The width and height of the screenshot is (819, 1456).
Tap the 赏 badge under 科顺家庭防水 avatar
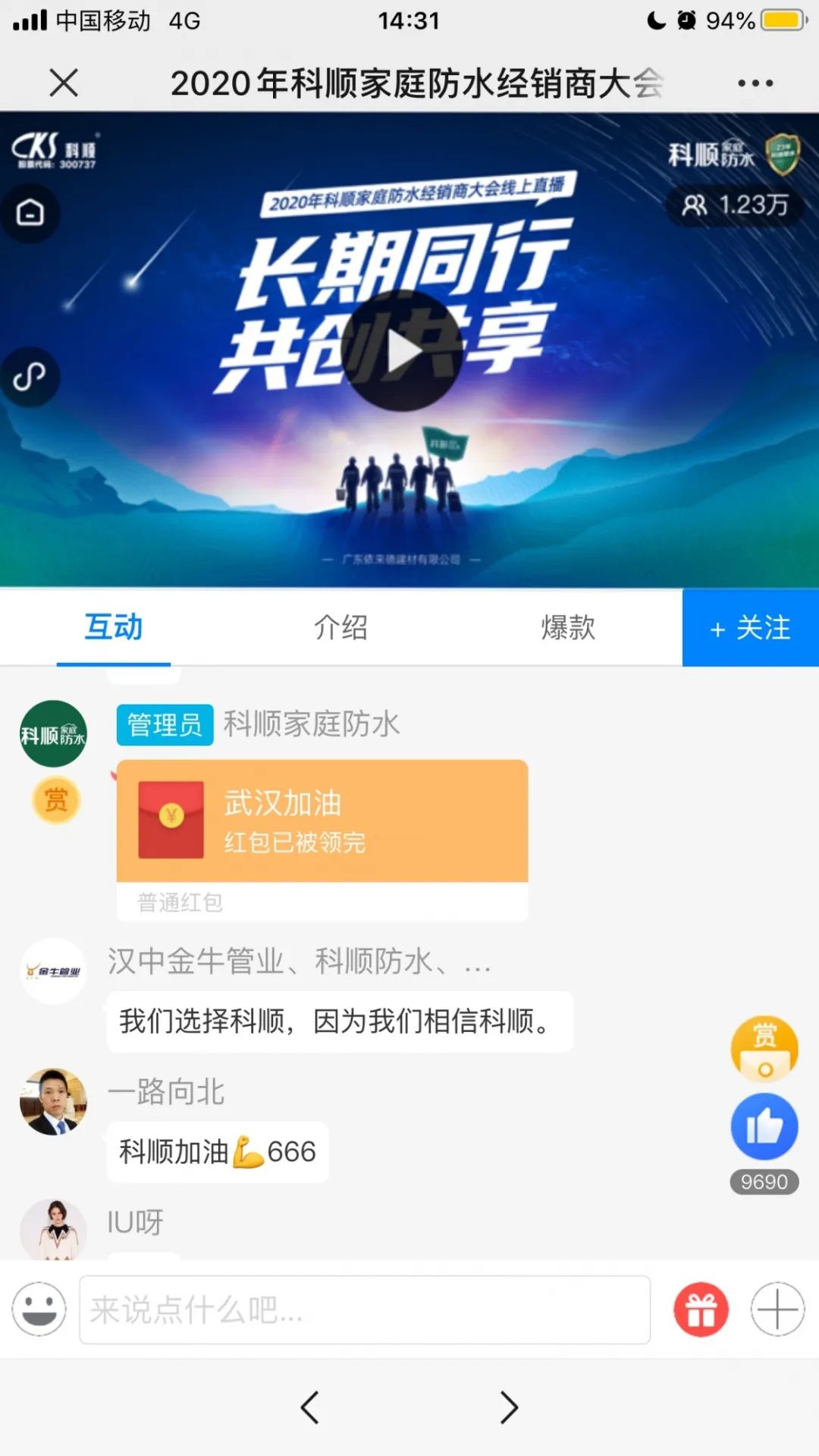pos(55,799)
